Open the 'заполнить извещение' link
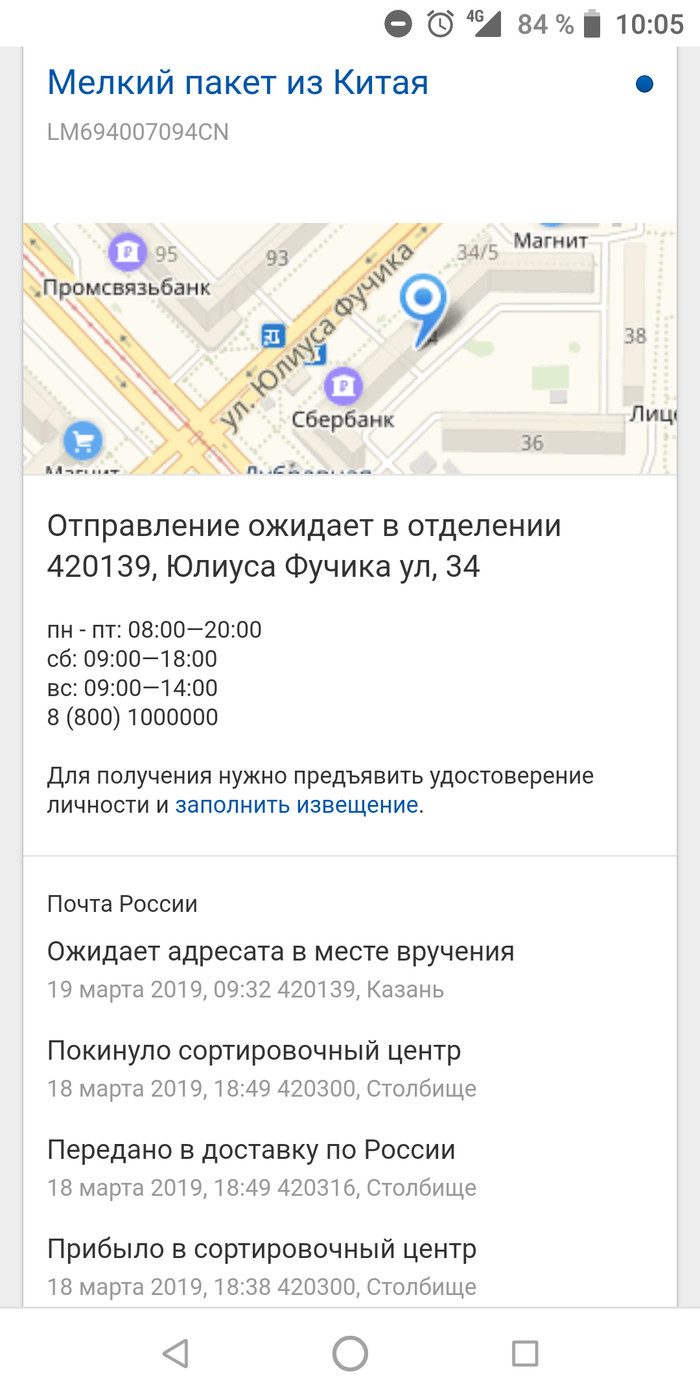 296,805
